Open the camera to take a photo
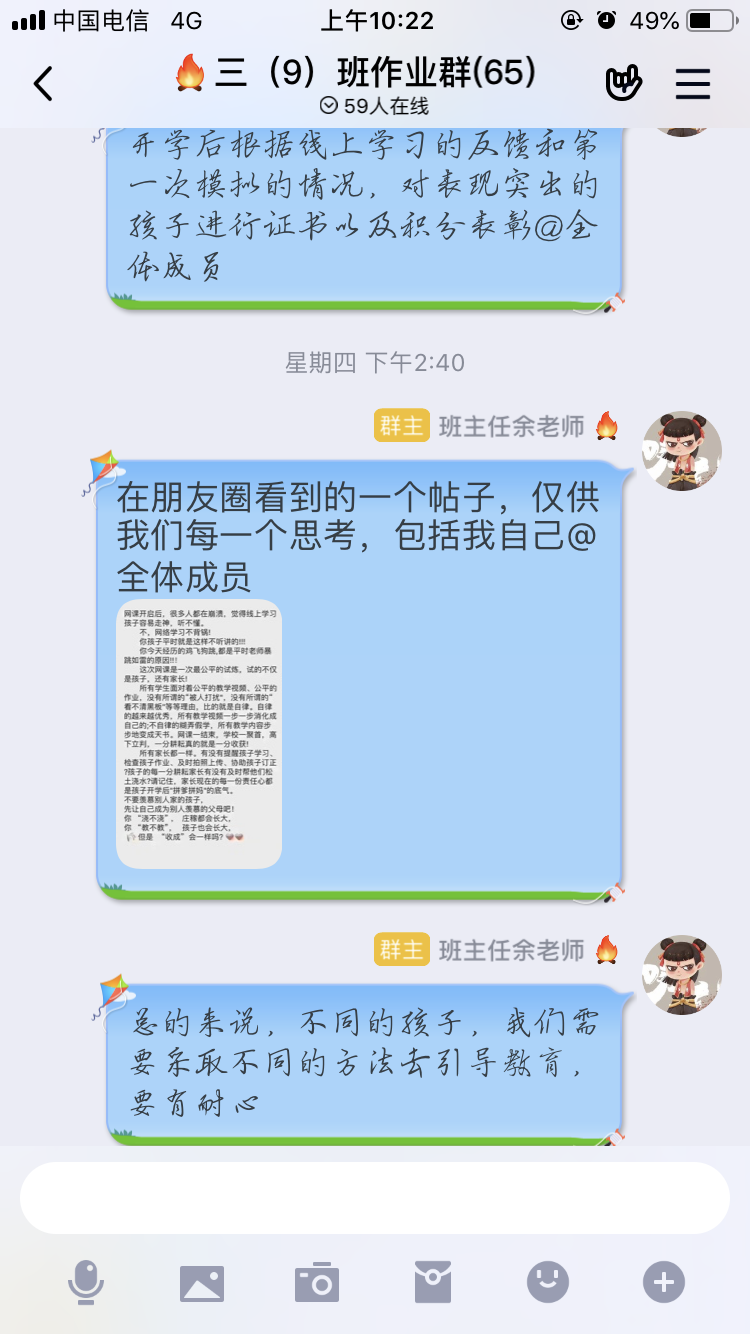750x1334 pixels. [x=317, y=1282]
